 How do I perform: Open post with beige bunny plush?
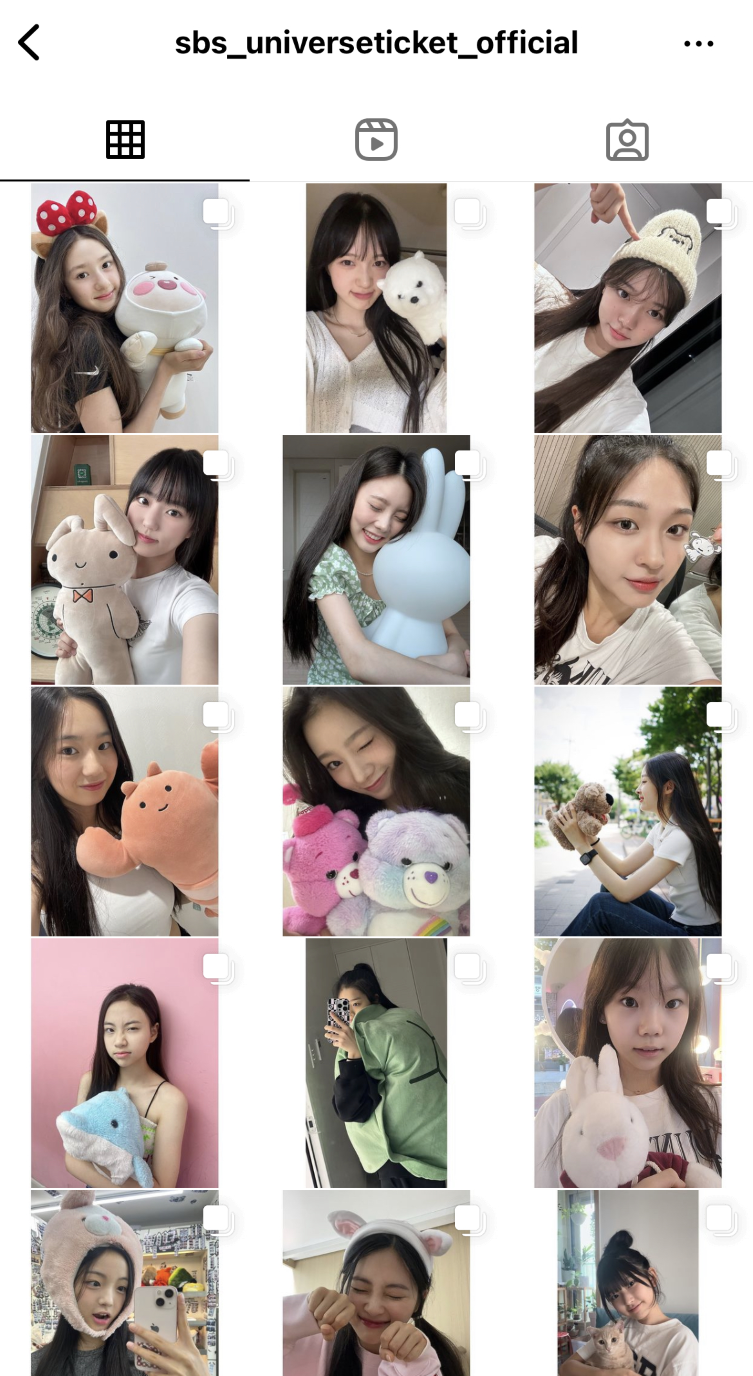124,559
